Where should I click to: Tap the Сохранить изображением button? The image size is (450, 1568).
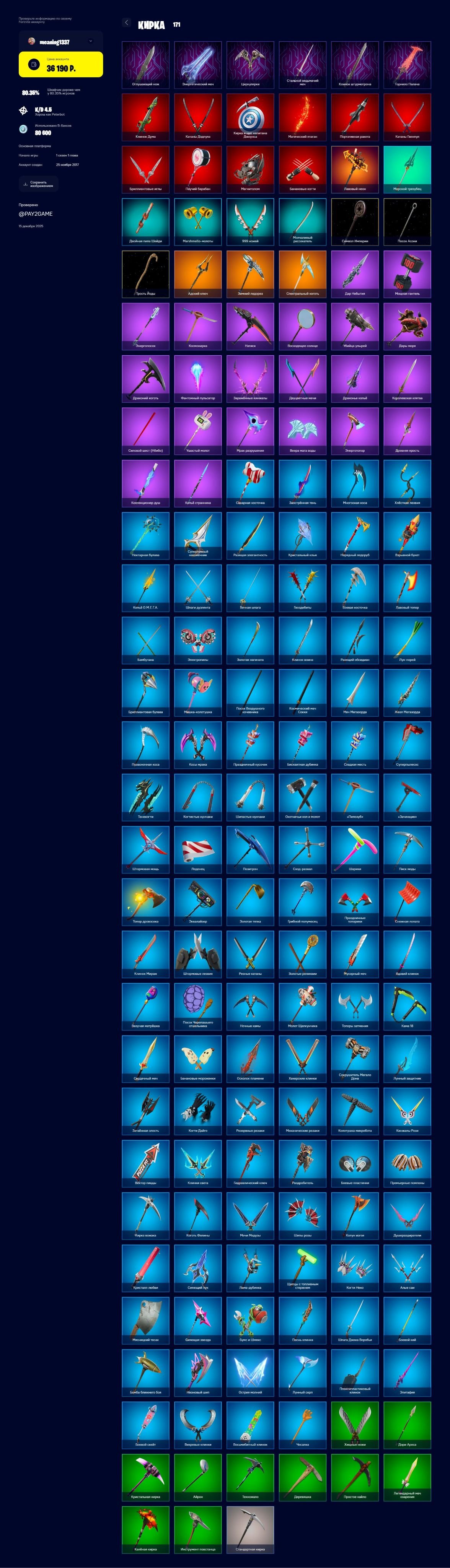click(38, 184)
